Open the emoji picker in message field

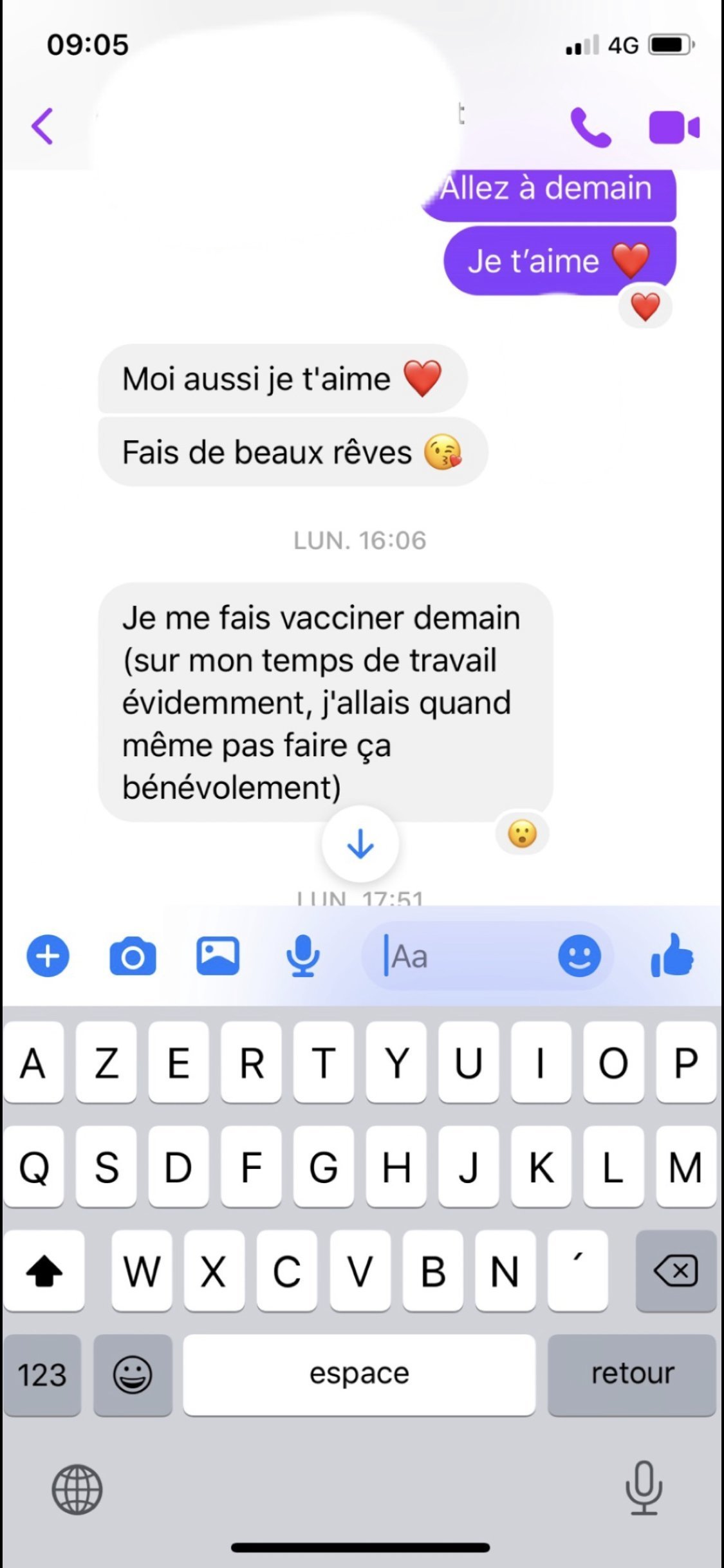pos(579,956)
